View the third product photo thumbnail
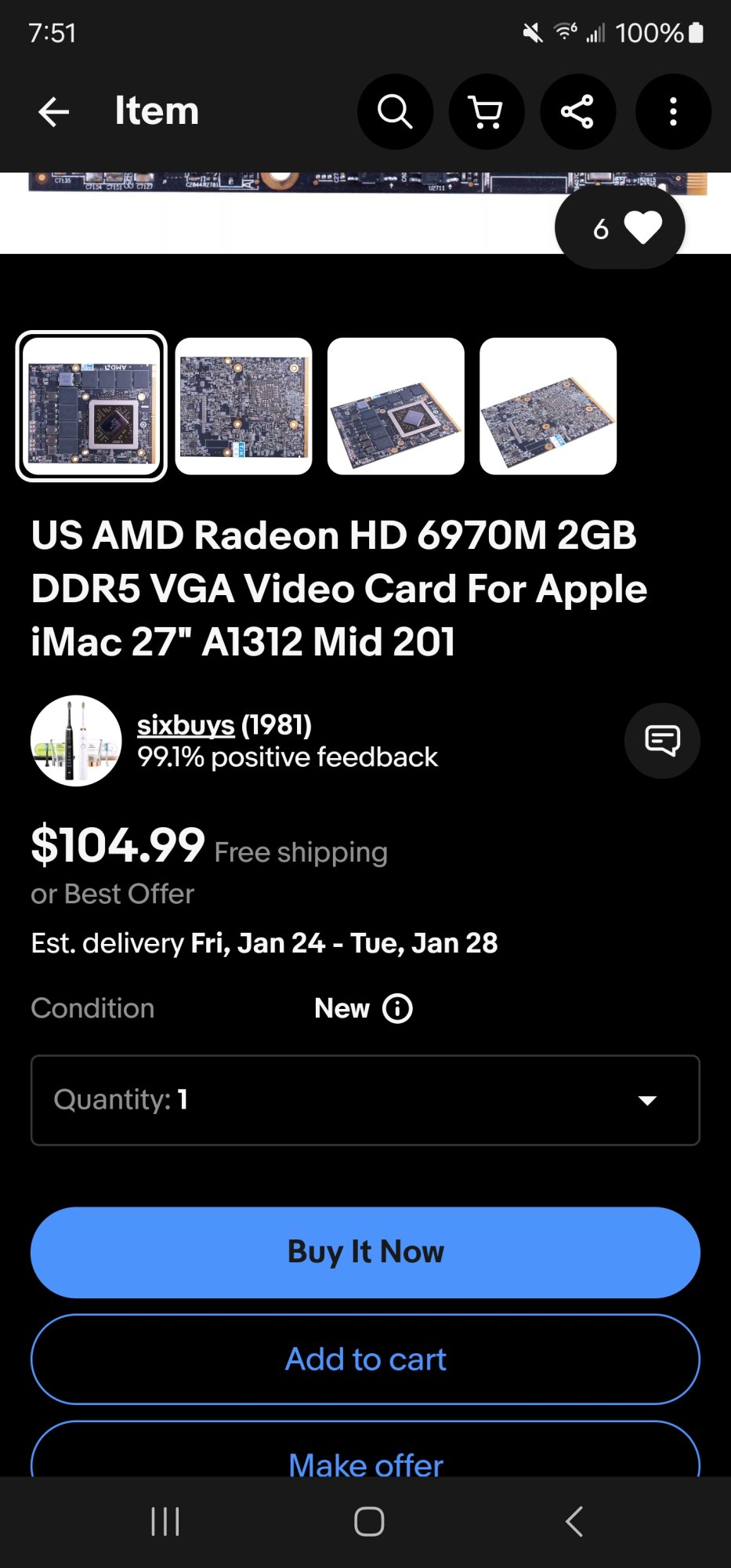This screenshot has height=1568, width=731. point(396,406)
